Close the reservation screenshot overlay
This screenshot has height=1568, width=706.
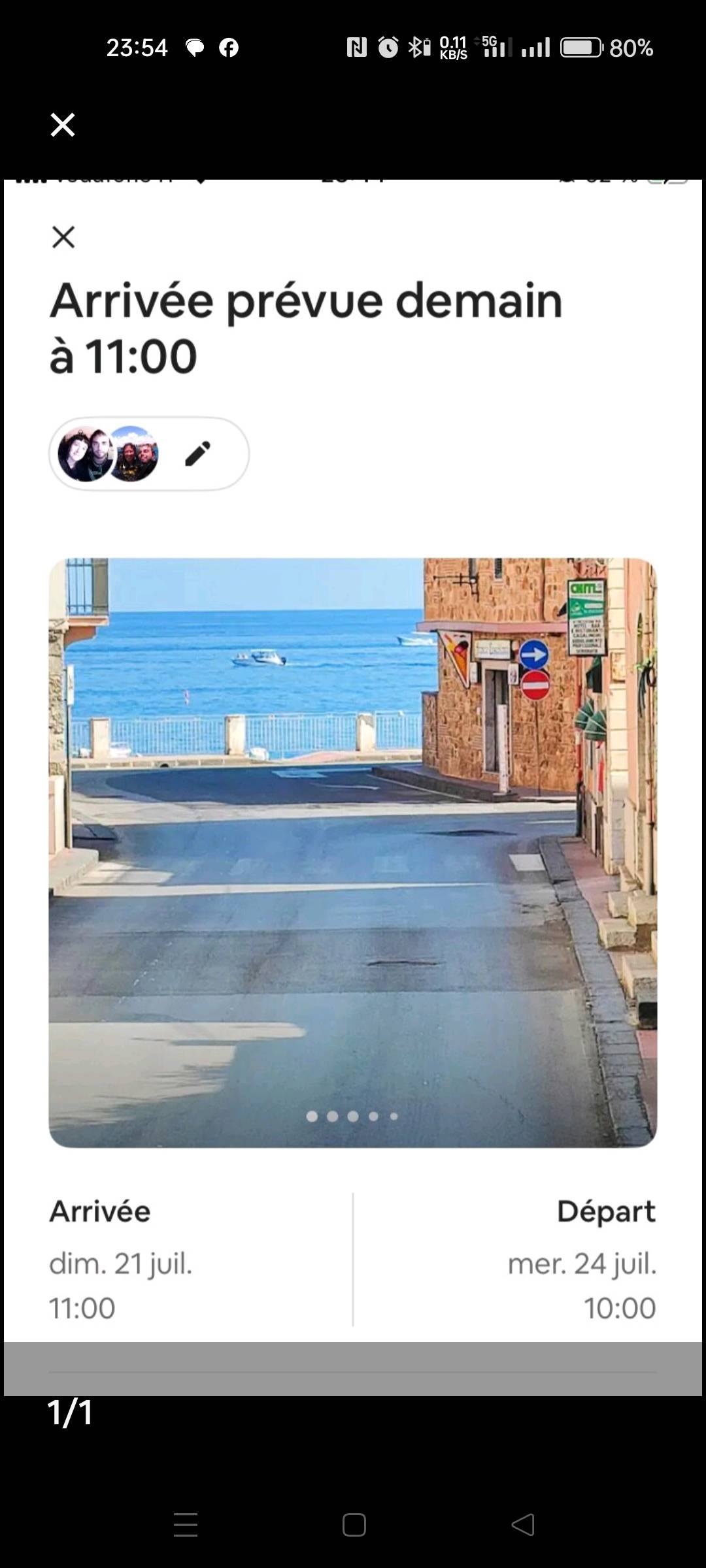(x=62, y=124)
